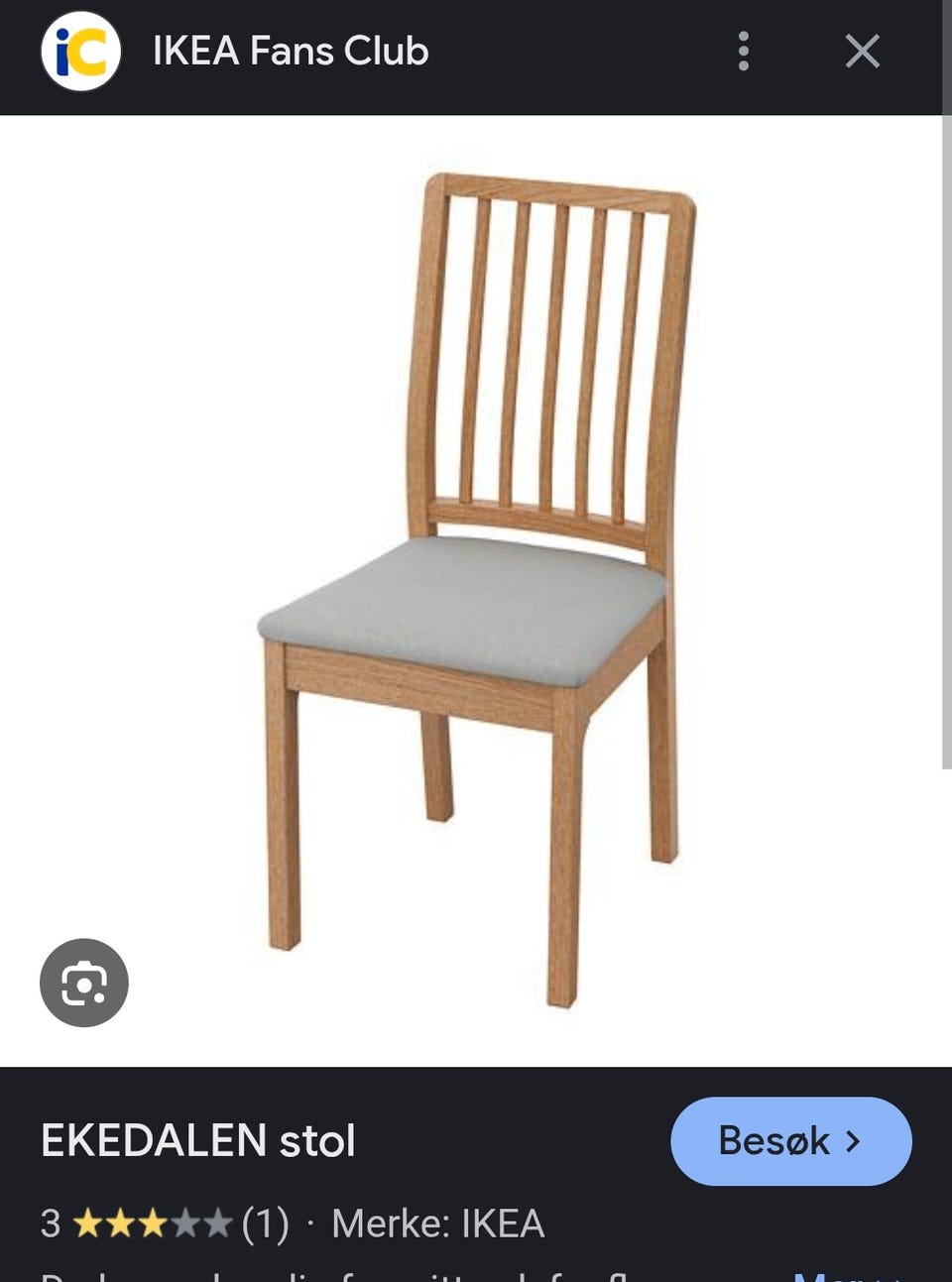Tap the Besøk button

point(790,1140)
